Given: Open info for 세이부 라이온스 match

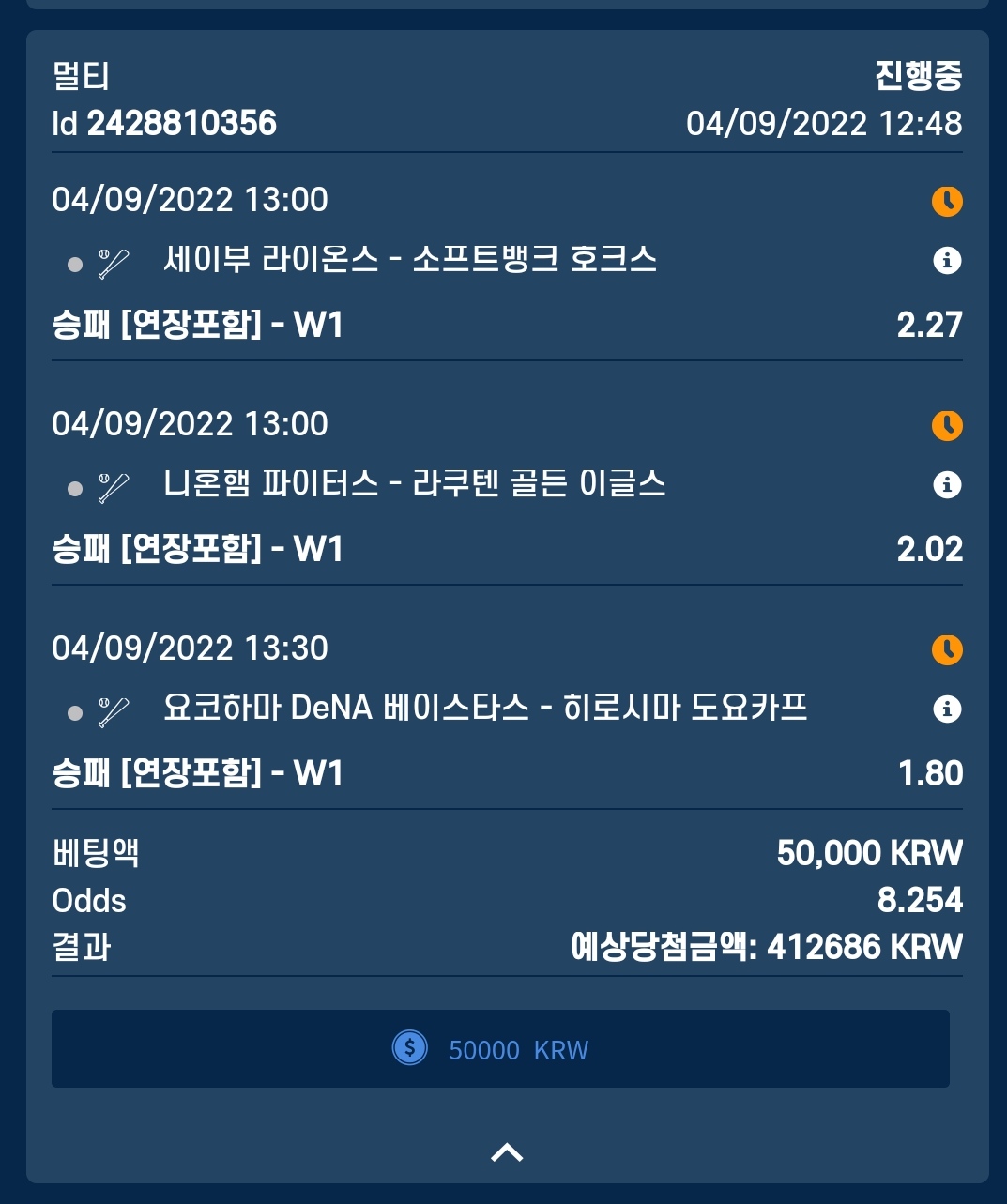Looking at the screenshot, I should (947, 261).
